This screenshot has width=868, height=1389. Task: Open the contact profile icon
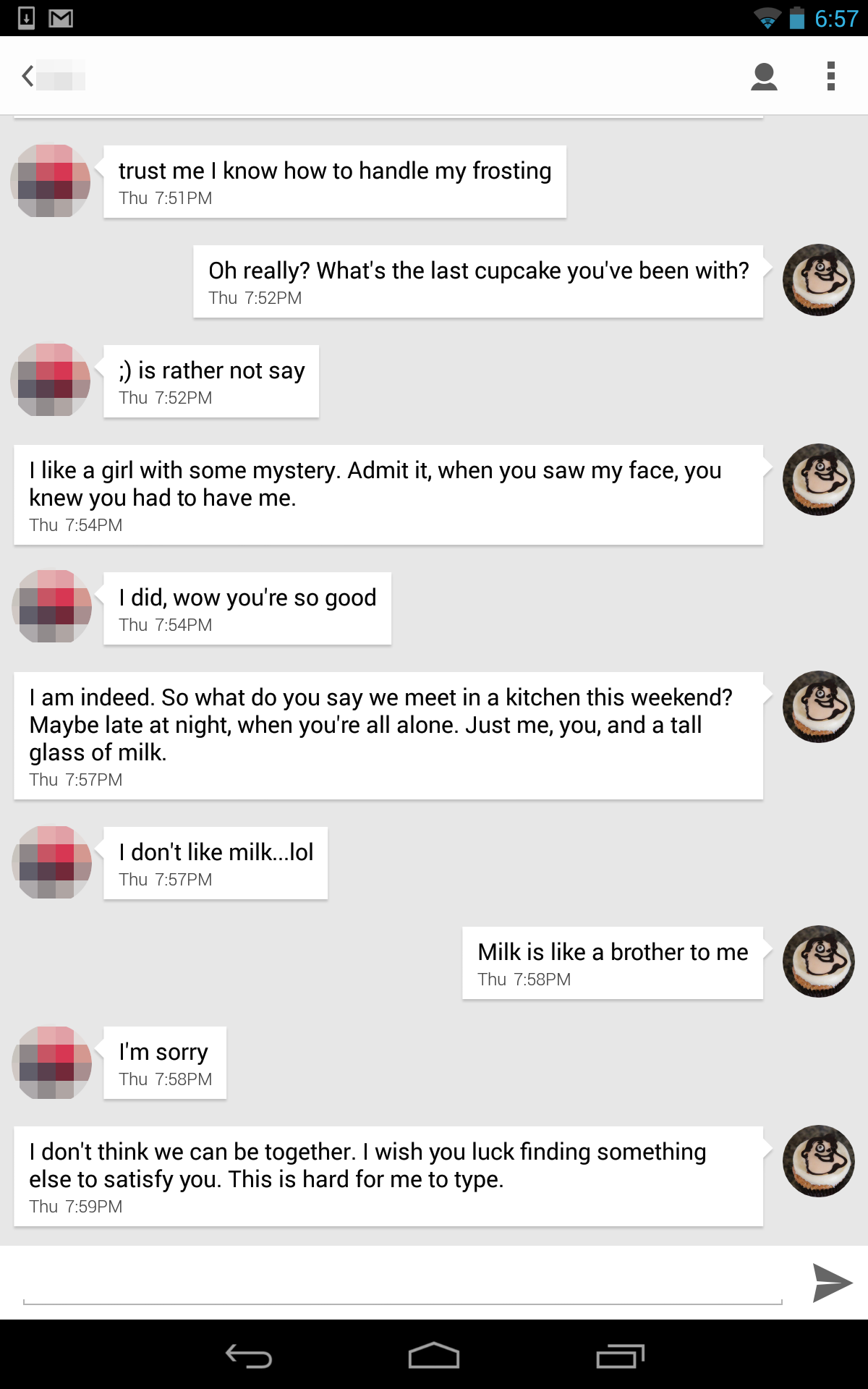pos(764,76)
